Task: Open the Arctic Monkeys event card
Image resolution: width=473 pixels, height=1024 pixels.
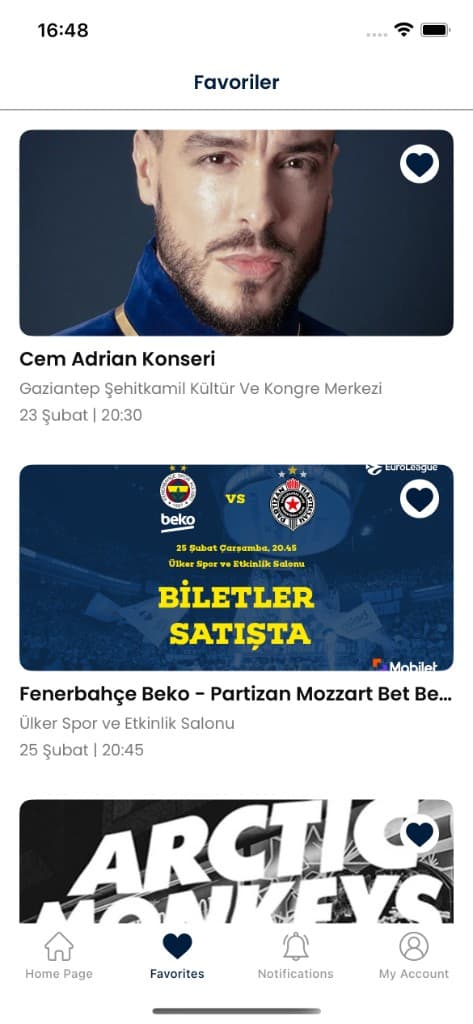Action: pos(236,861)
